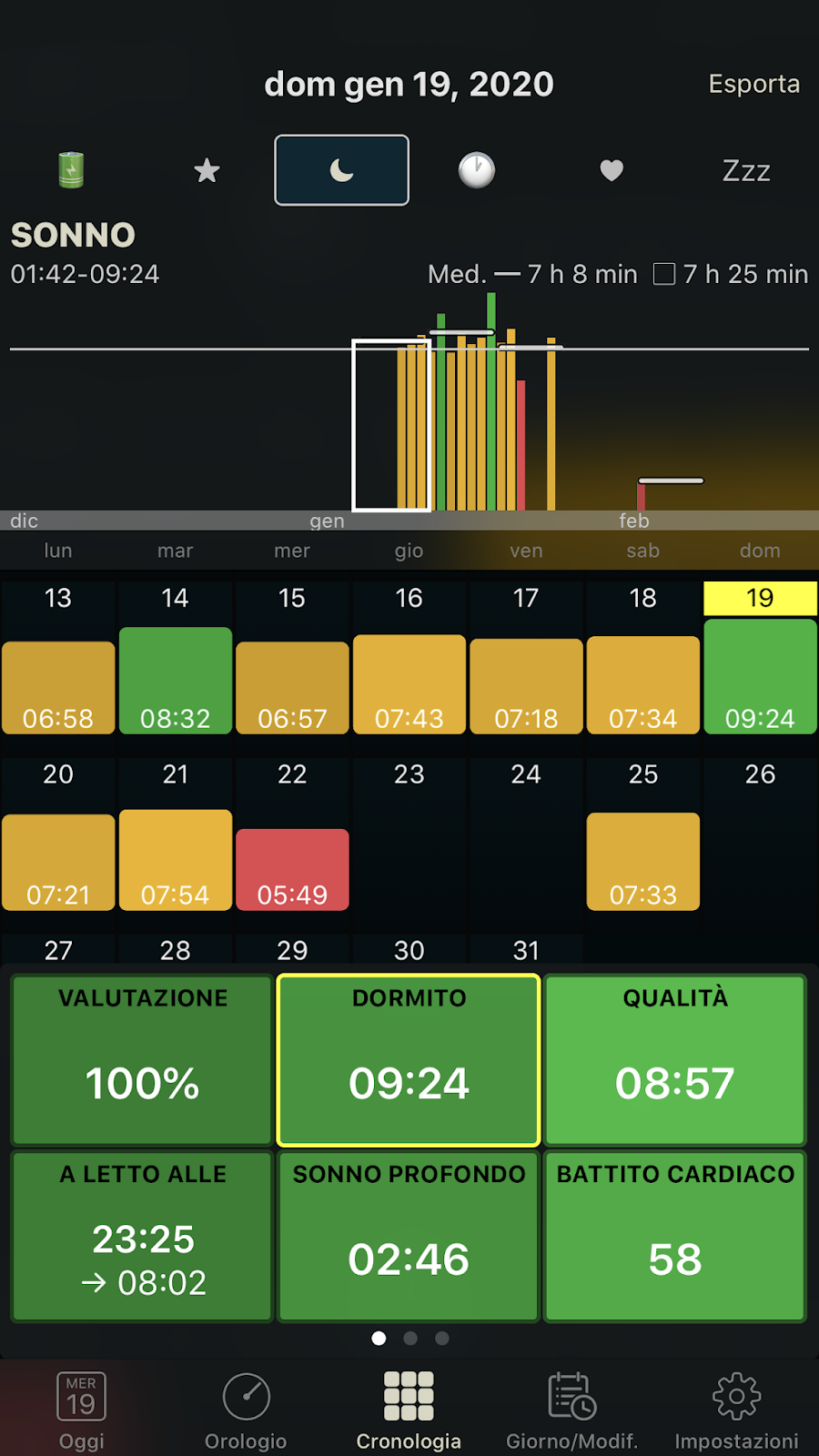This screenshot has width=819, height=1456.
Task: Tap the Battito Cardiaco tile
Action: tap(675, 1237)
